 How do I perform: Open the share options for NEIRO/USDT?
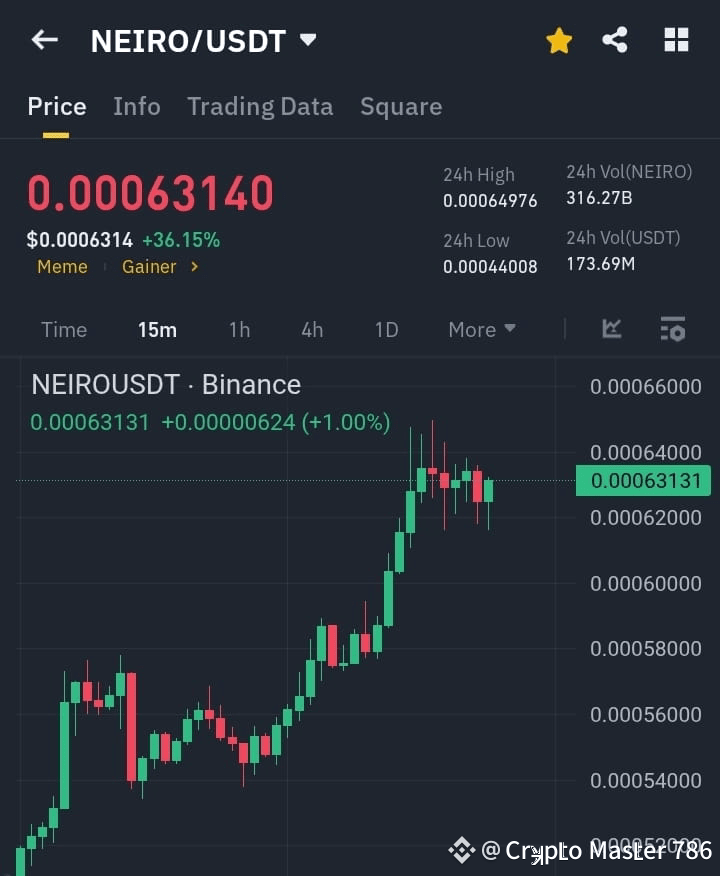(x=616, y=40)
